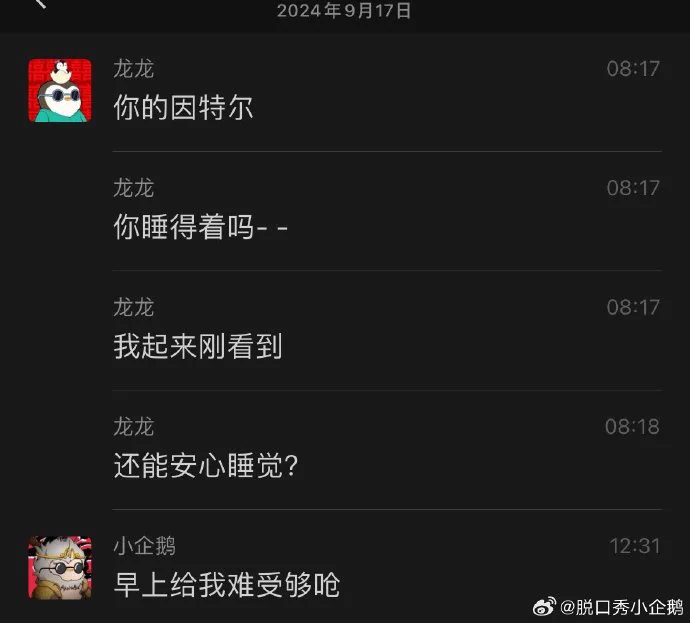Open 小企鹅's profile avatar

pos(60,568)
